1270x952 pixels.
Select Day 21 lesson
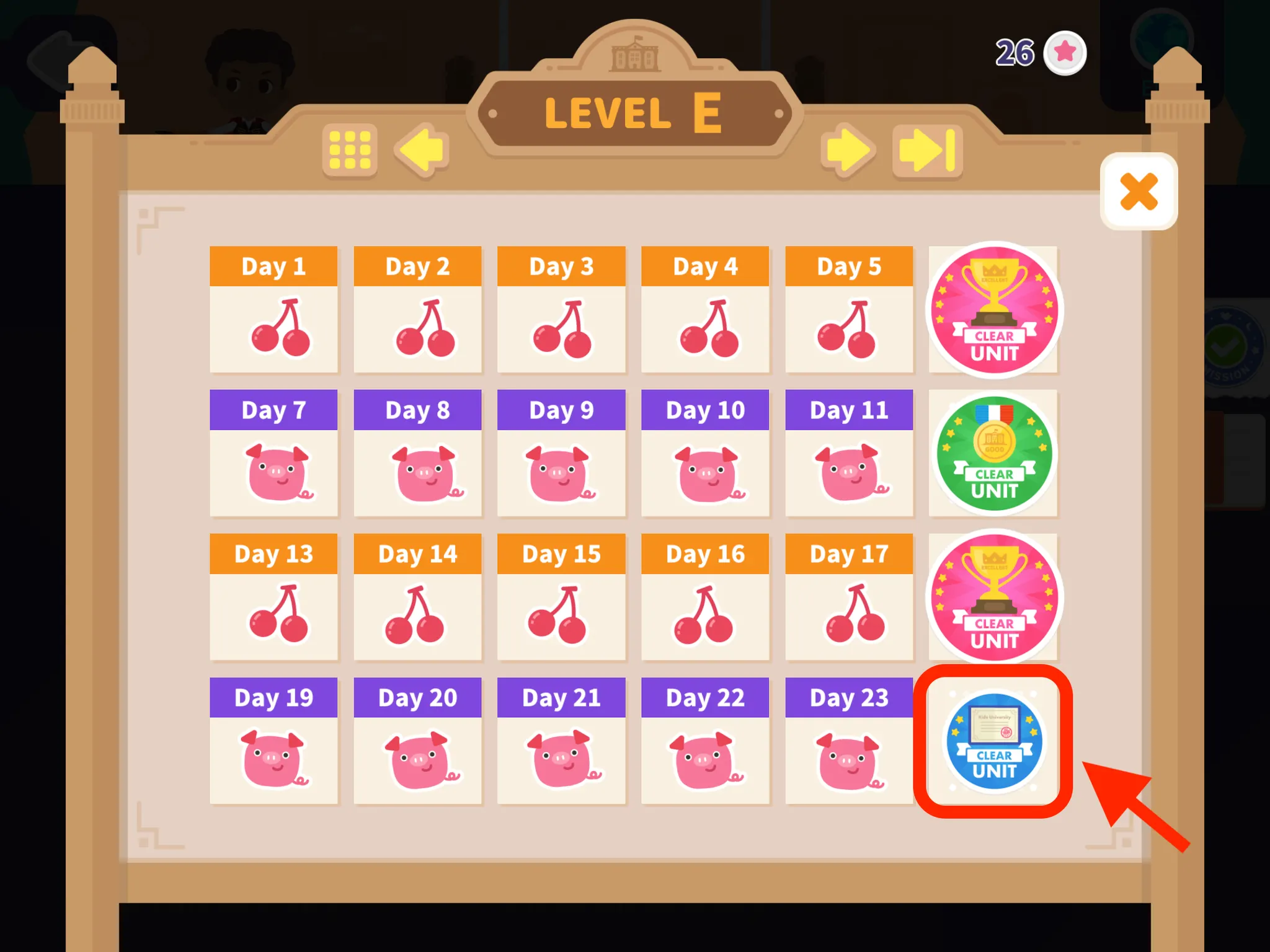point(561,741)
